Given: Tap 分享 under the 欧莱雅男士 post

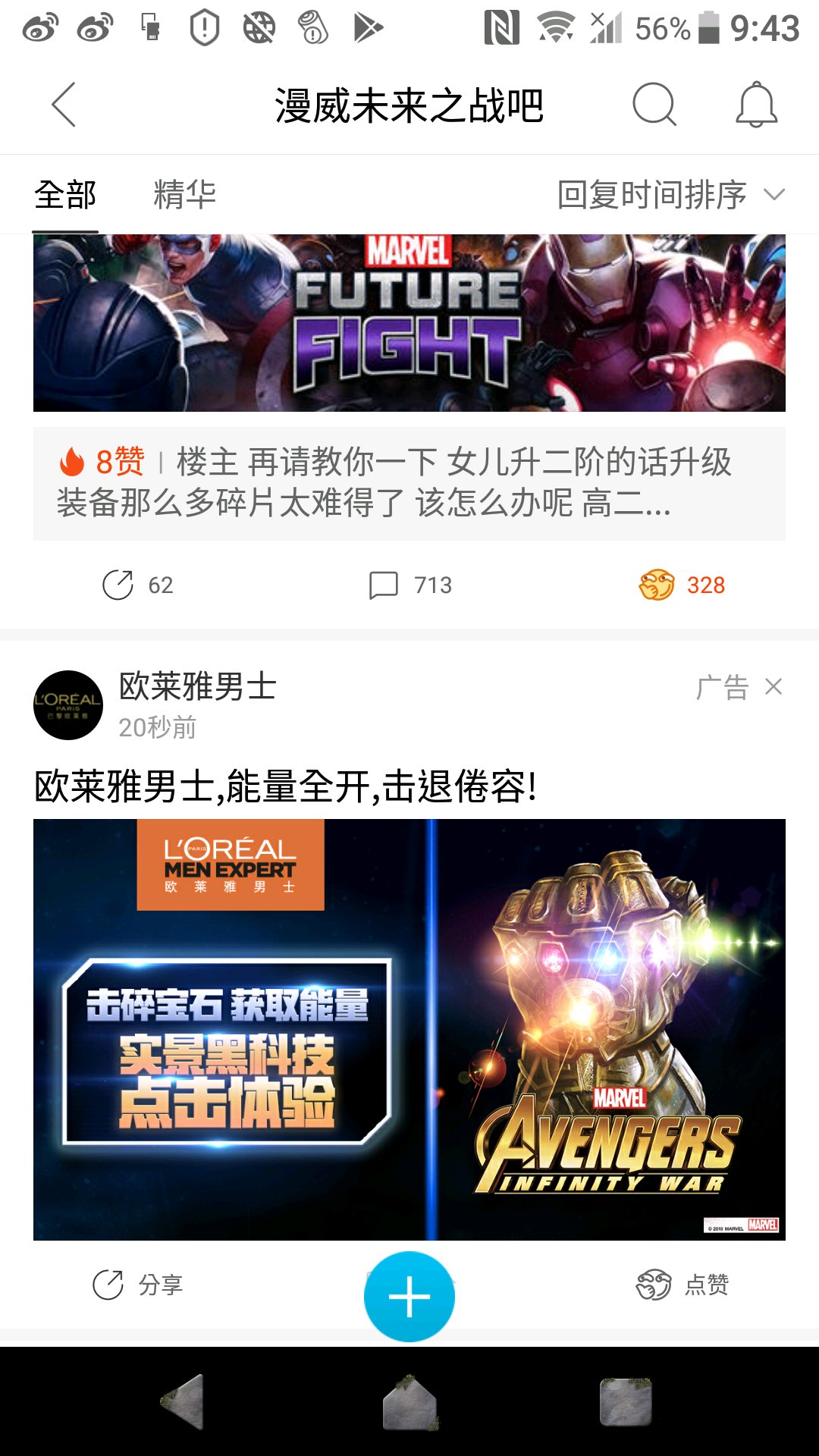Looking at the screenshot, I should click(x=138, y=1285).
